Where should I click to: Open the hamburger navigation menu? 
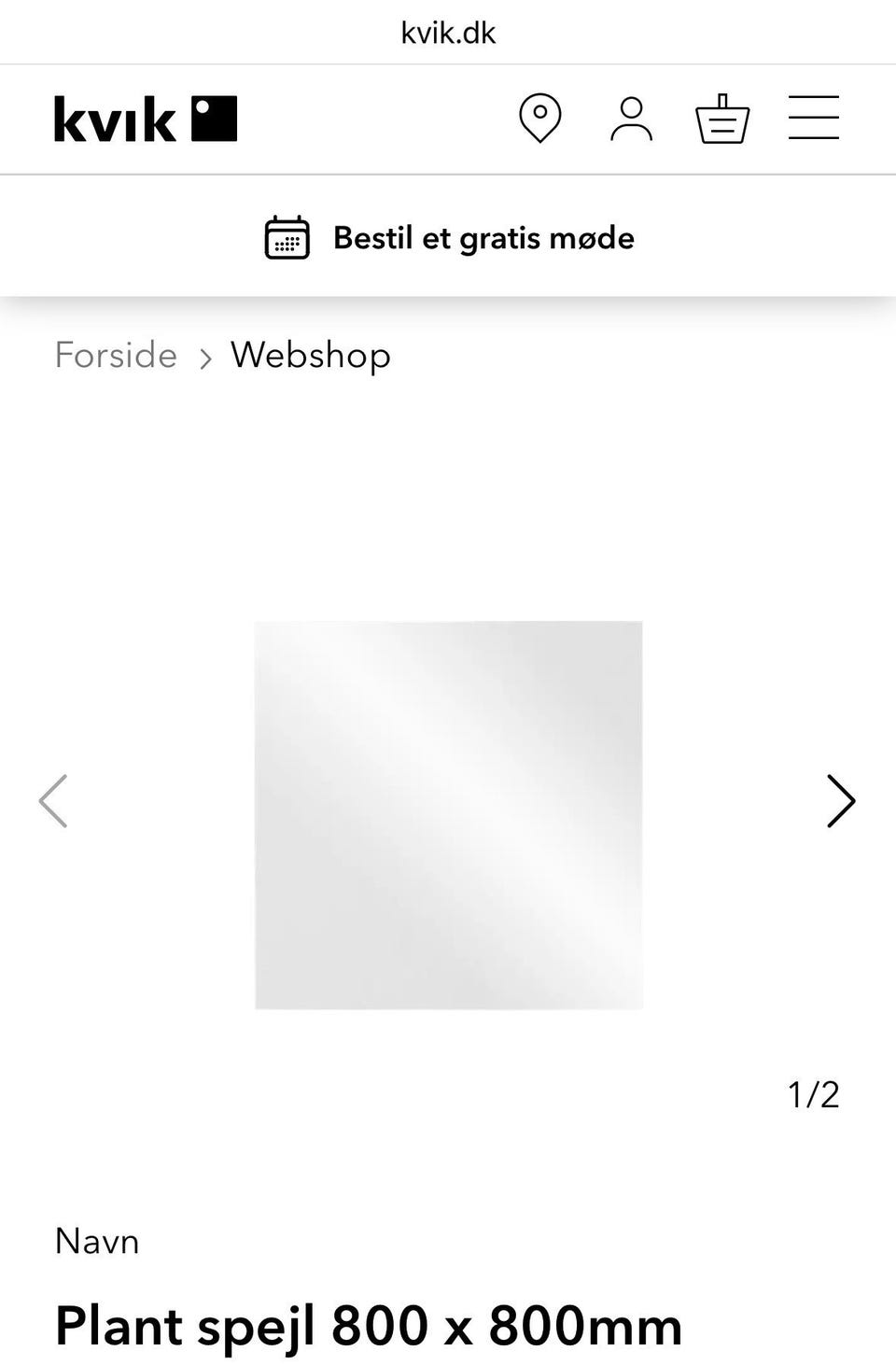pyautogui.click(x=813, y=118)
